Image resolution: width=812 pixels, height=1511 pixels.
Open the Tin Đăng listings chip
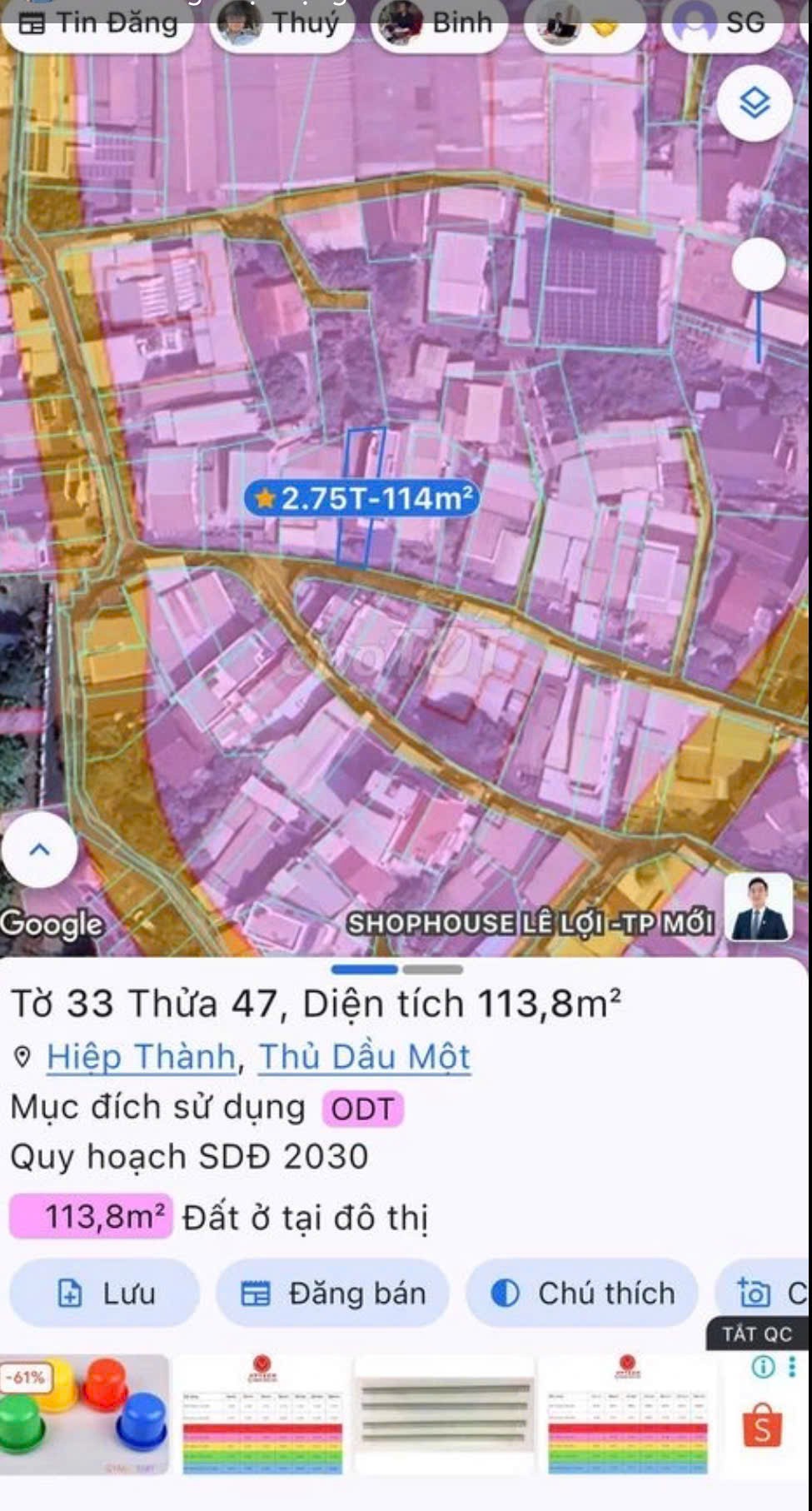(98, 23)
